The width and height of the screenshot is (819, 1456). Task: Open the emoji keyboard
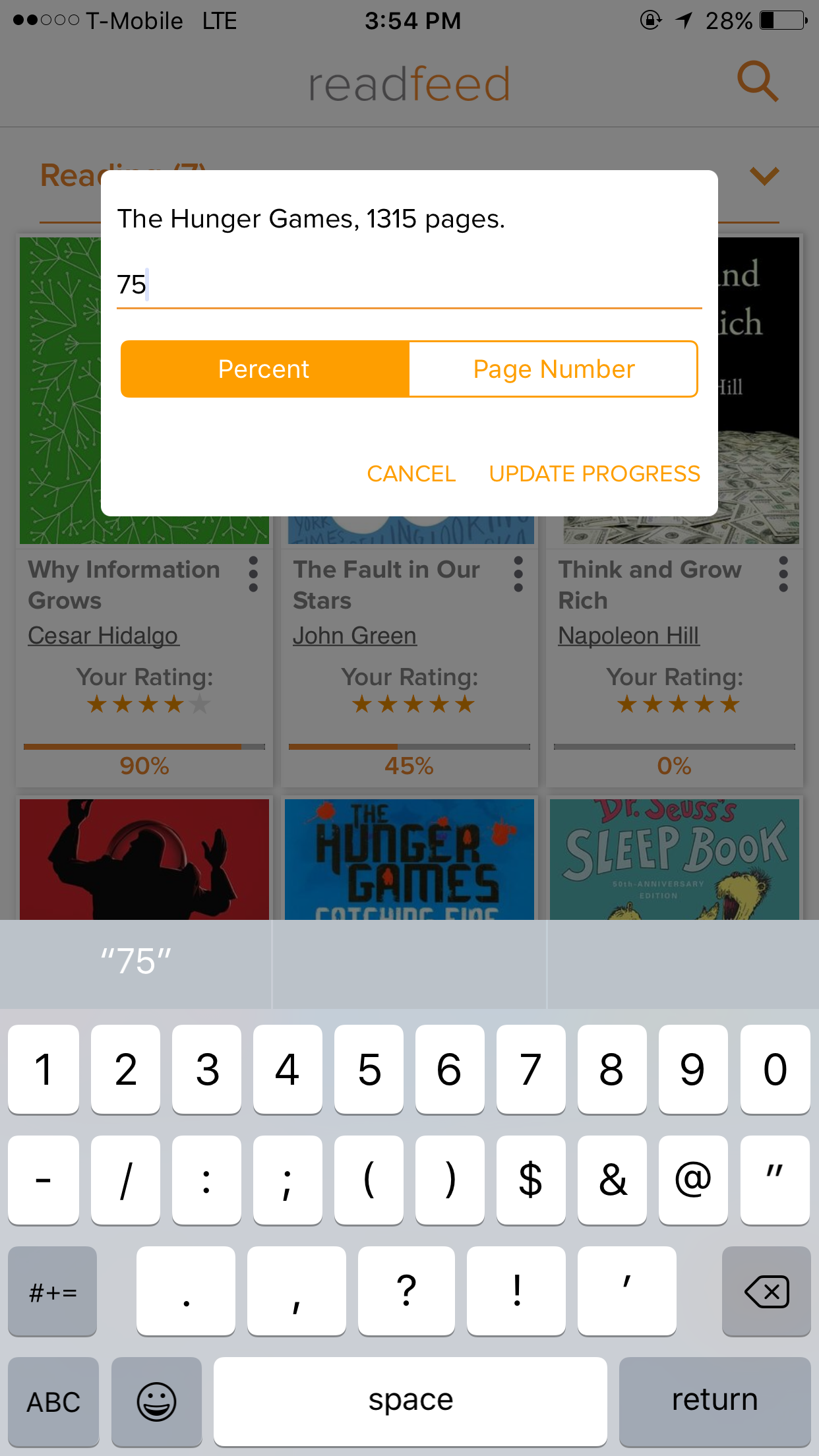tap(156, 1401)
